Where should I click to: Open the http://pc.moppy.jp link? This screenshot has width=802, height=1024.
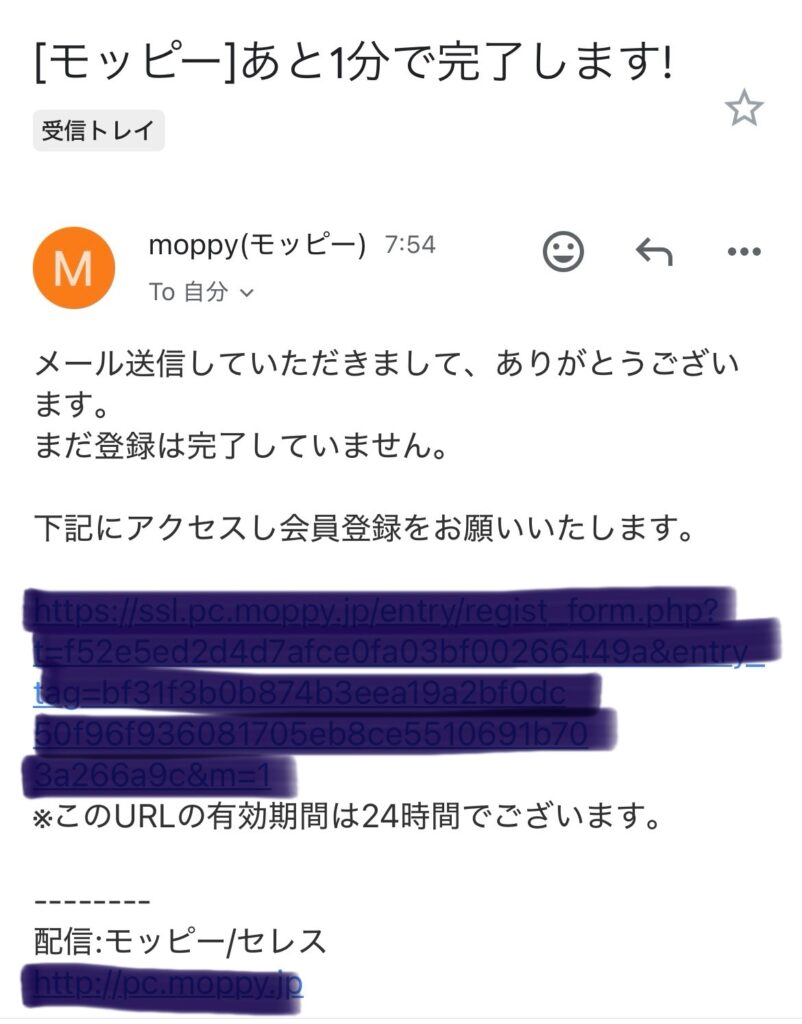pos(168,985)
